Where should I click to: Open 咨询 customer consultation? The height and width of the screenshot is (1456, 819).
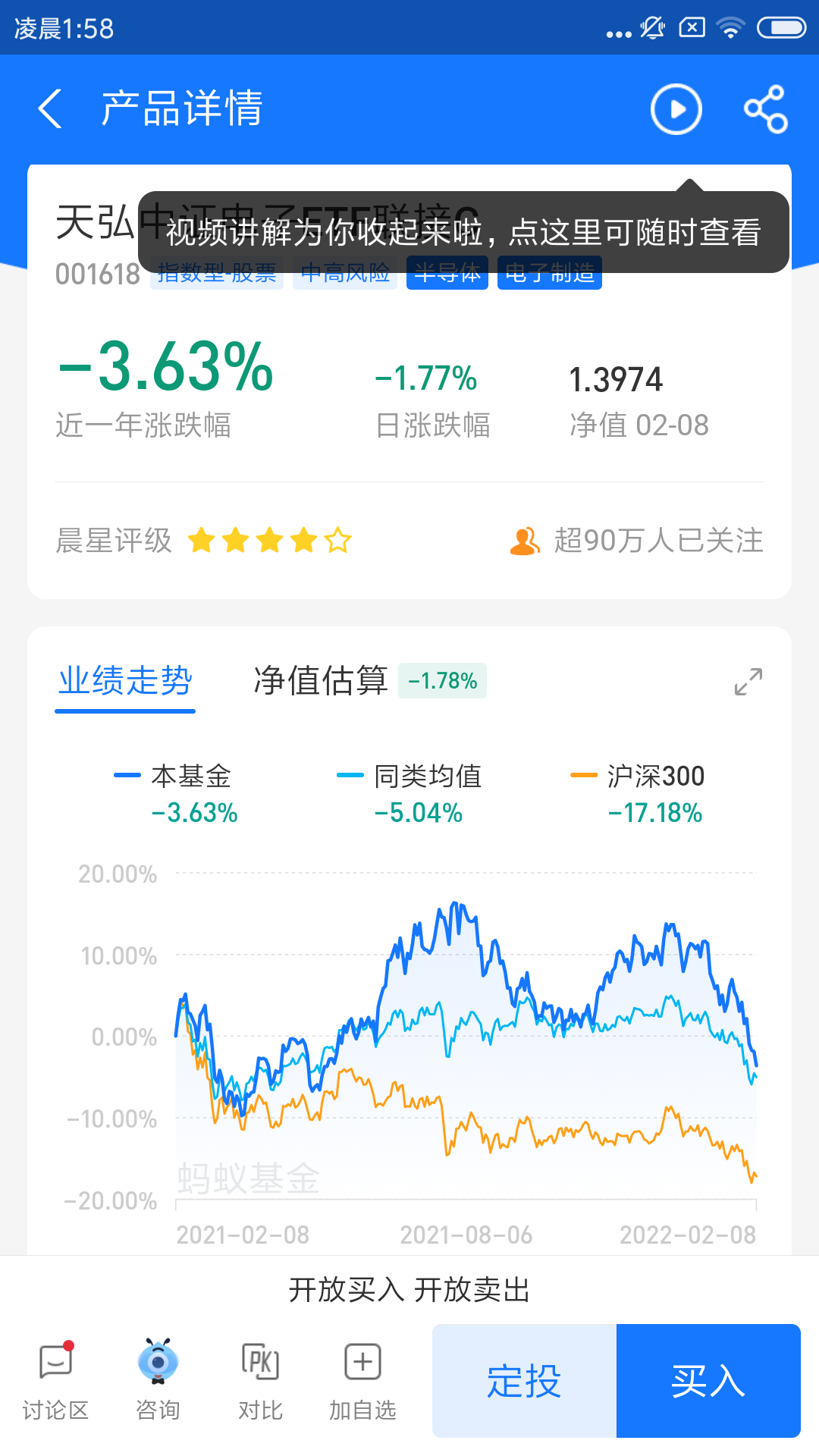tap(158, 1380)
